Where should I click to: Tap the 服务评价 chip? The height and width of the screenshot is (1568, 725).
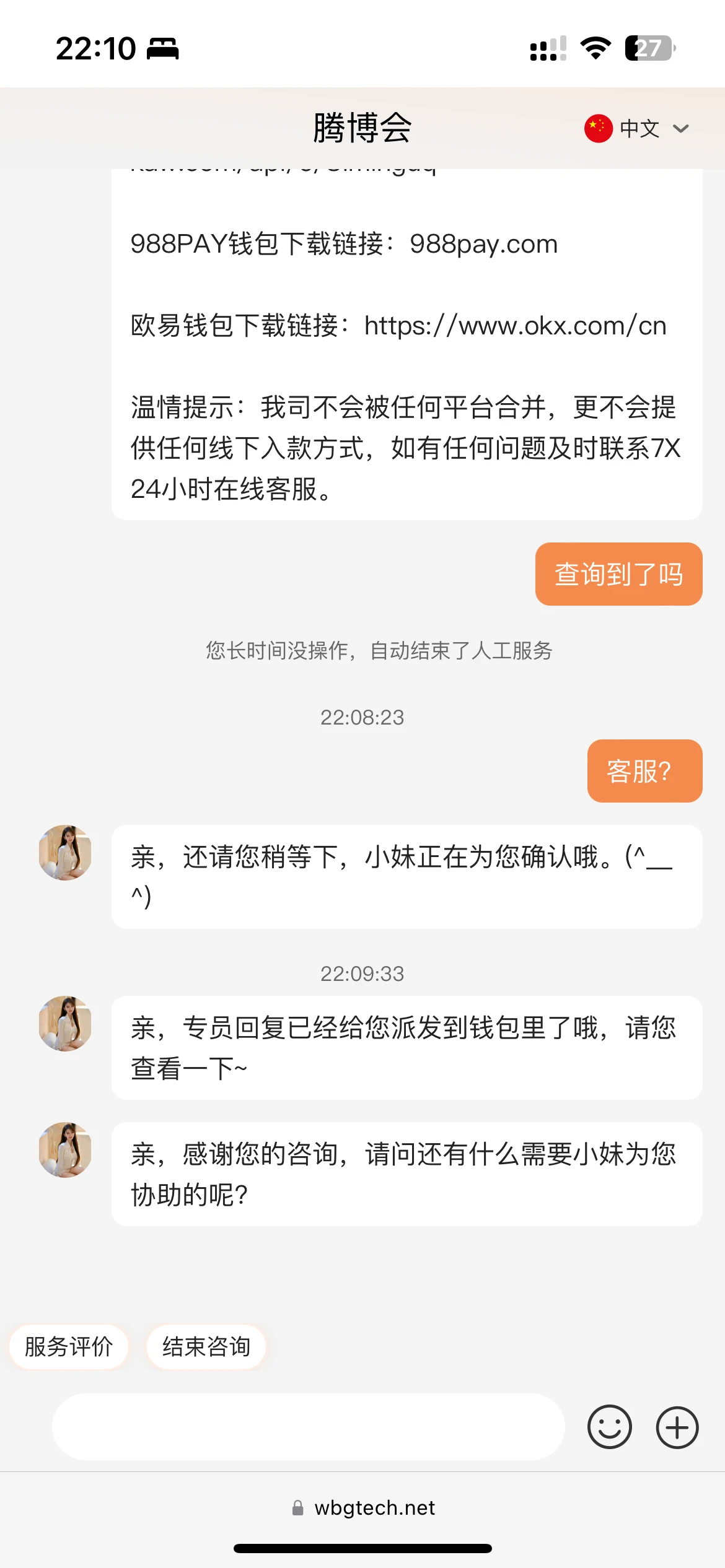pyautogui.click(x=68, y=1347)
